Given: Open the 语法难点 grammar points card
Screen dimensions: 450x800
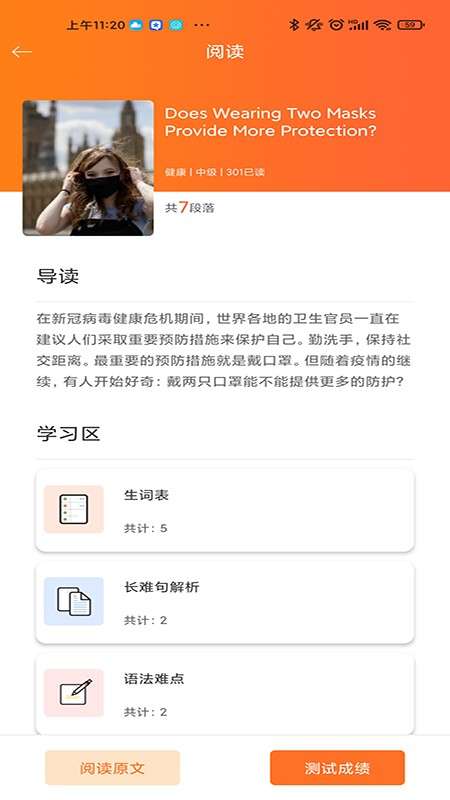Looking at the screenshot, I should [224, 694].
